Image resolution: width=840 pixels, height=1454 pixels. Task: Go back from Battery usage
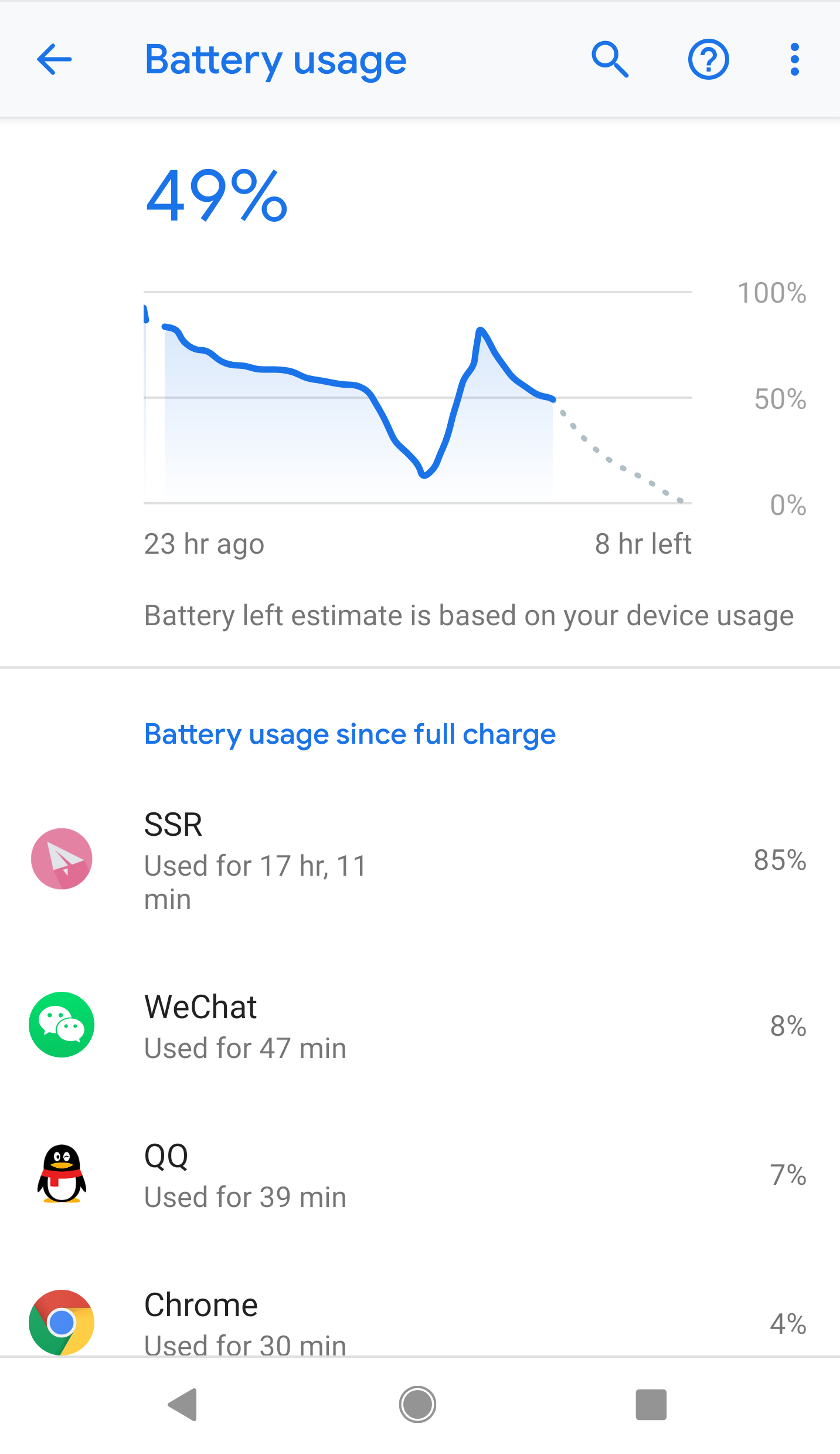coord(54,59)
